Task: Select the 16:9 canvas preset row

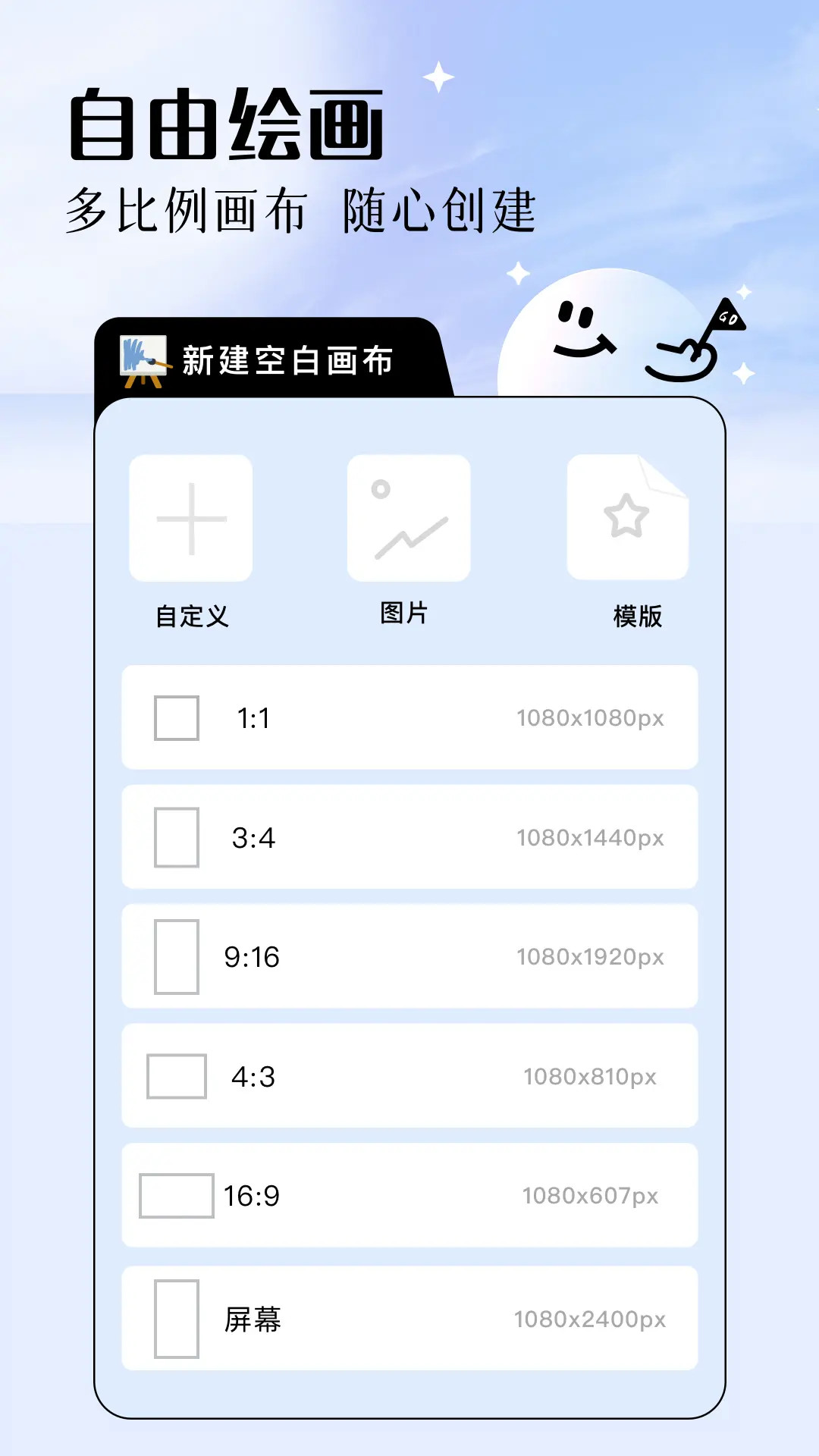Action: 409,1194
